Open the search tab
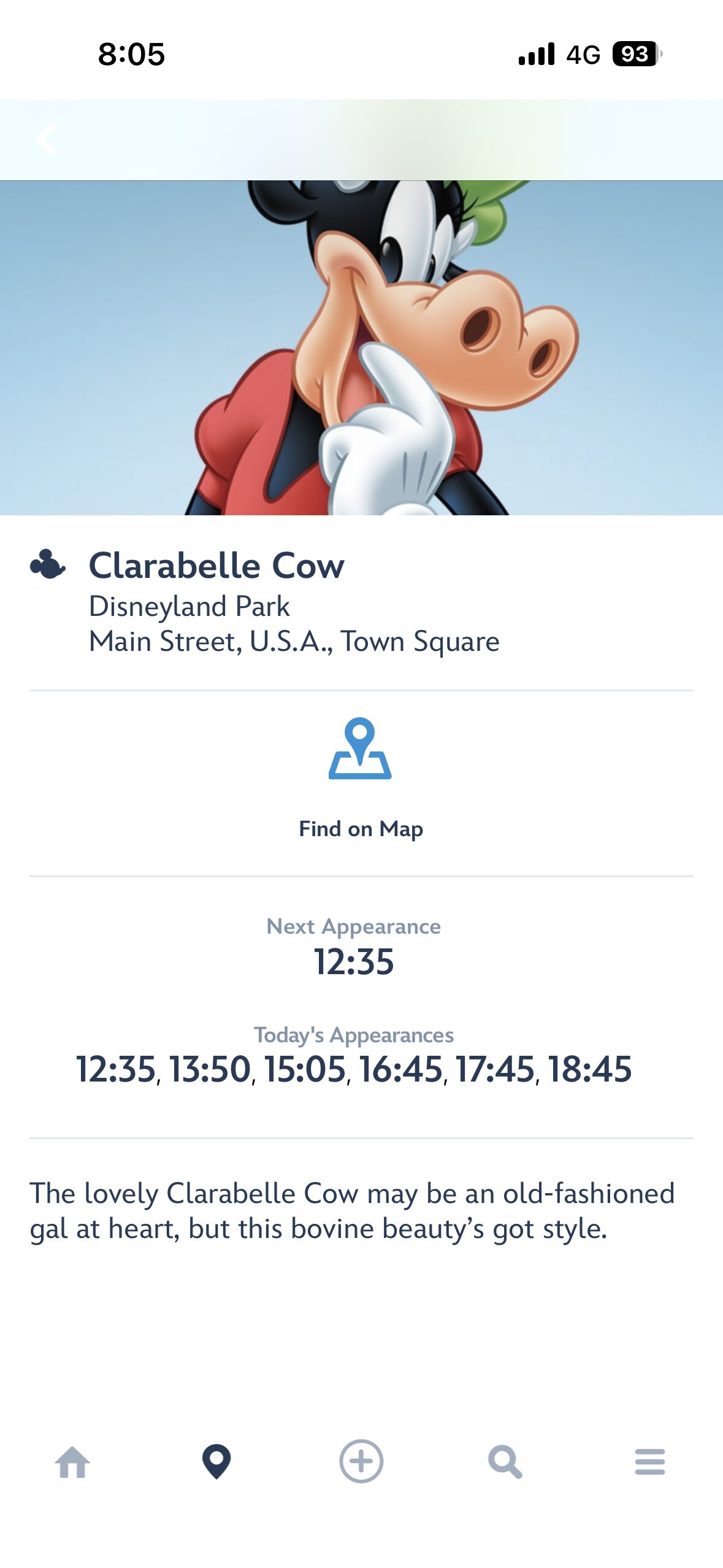Screen dimensions: 723x1568 tap(505, 1462)
